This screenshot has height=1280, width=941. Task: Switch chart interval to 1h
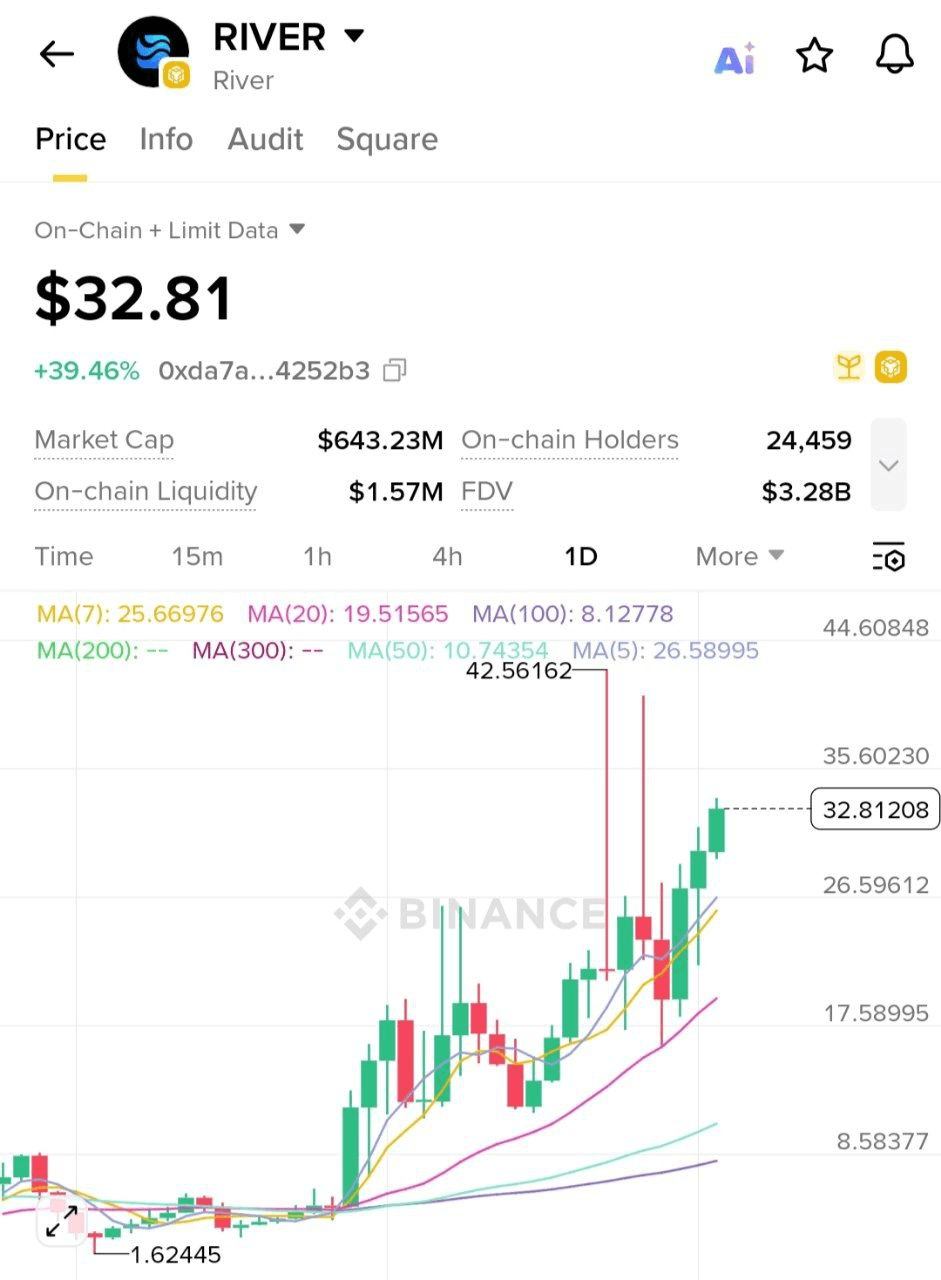[317, 556]
